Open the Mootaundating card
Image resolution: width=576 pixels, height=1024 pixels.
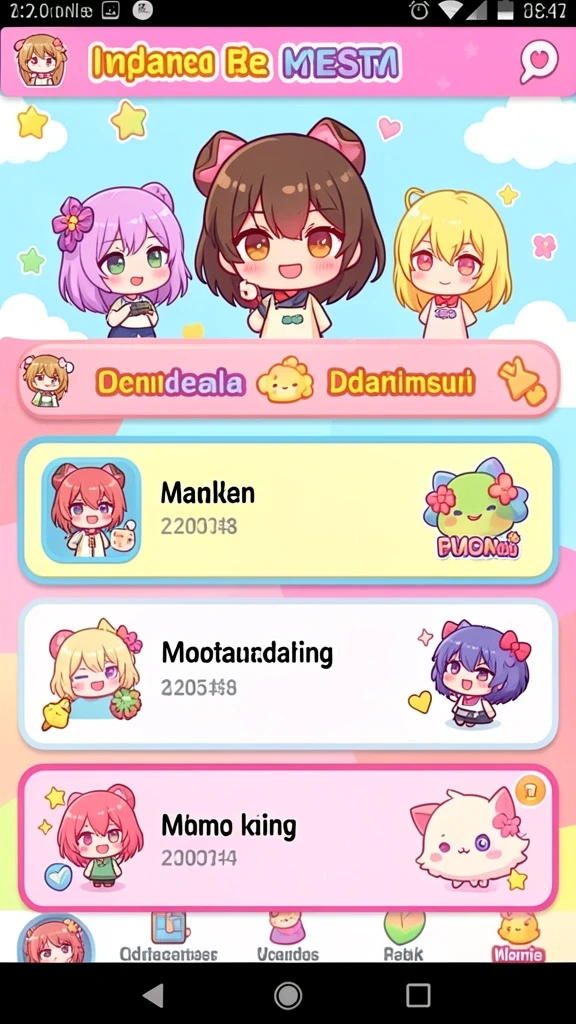coord(288,673)
